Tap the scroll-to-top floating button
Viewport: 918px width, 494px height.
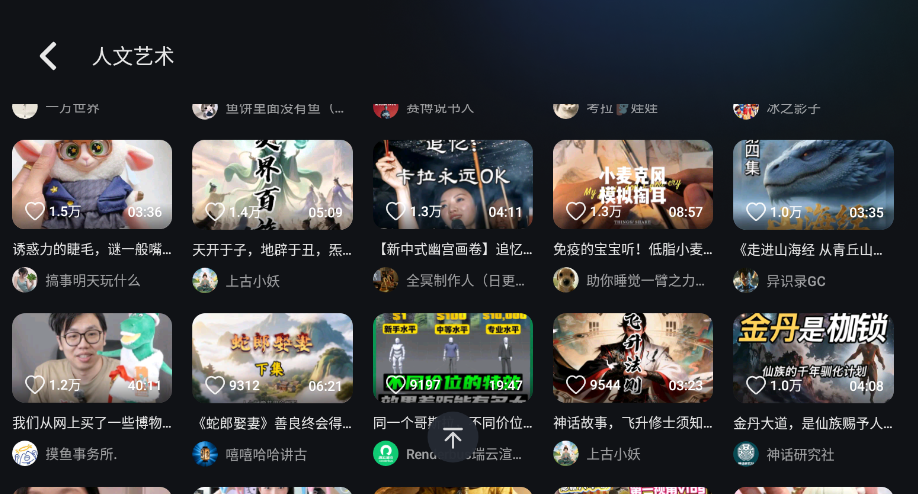(x=452, y=437)
